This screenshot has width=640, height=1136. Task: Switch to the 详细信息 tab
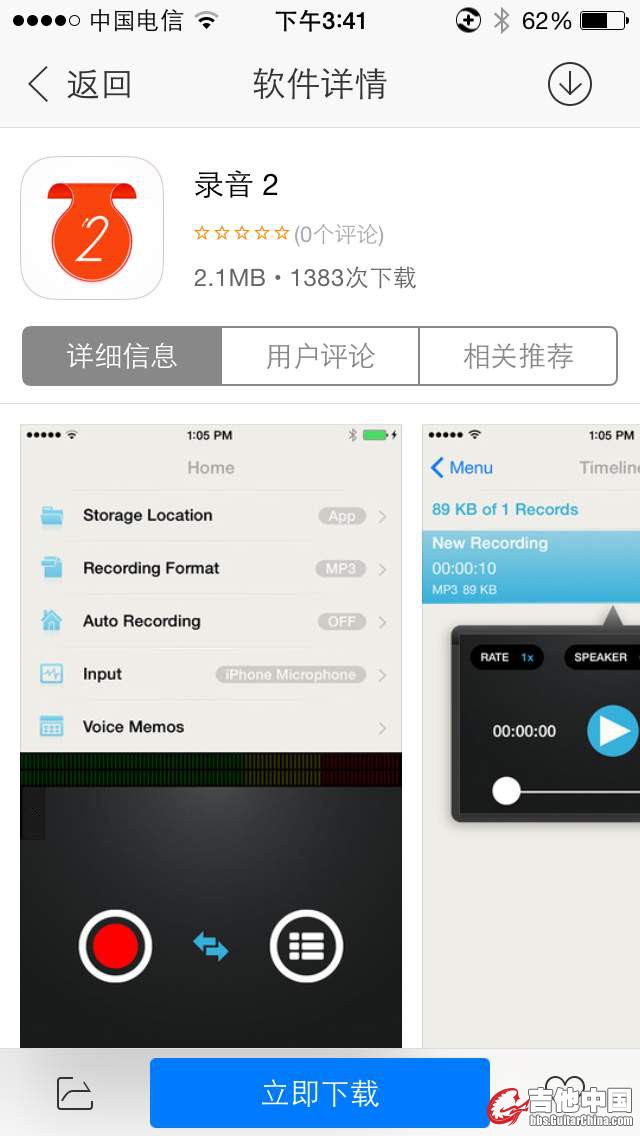122,356
